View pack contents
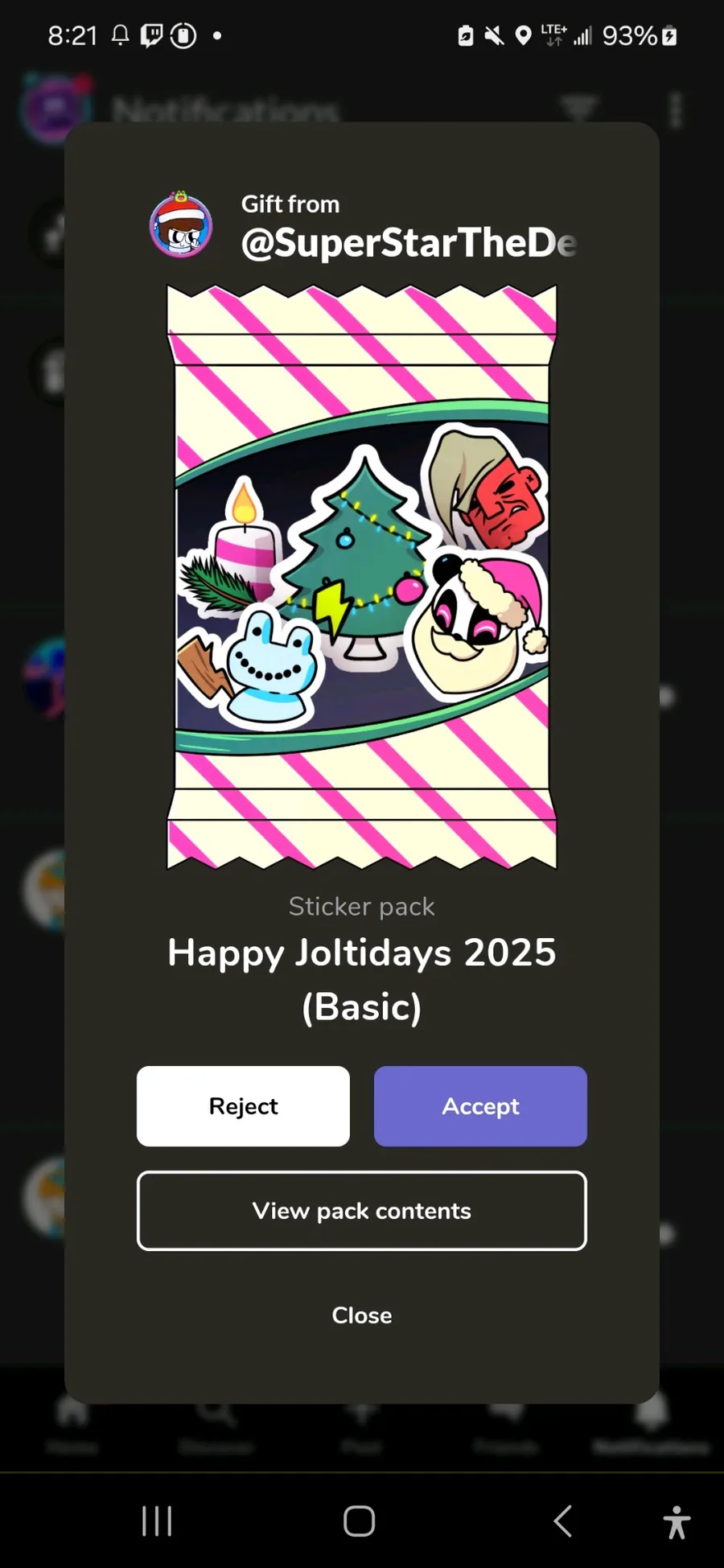Screen dimensions: 724x1568 point(362,1210)
